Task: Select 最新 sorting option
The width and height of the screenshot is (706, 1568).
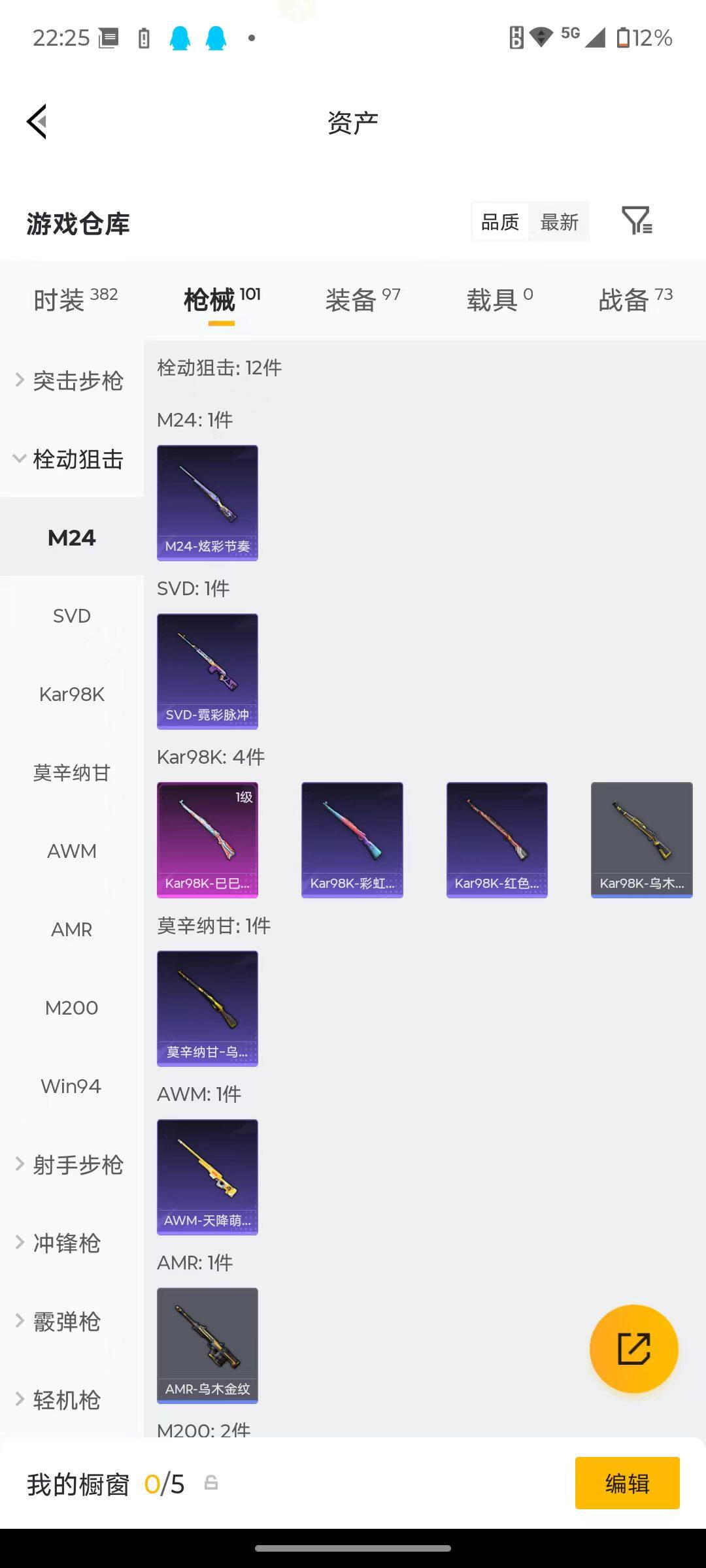Action: click(558, 221)
